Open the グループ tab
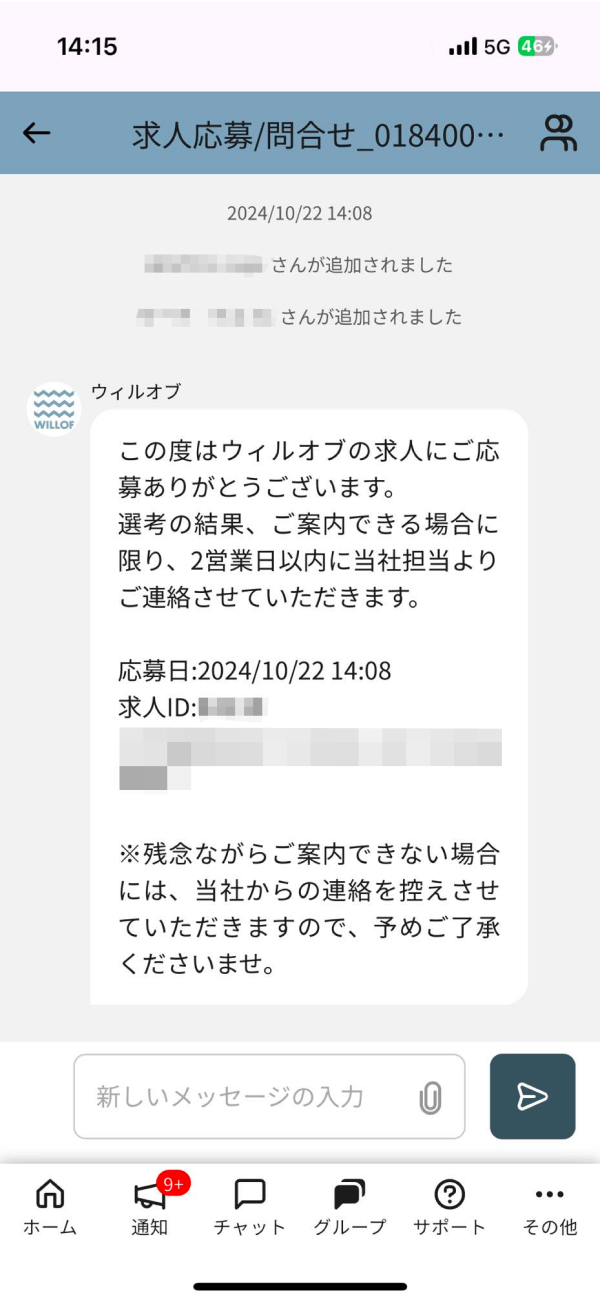Screen dimensions: 600x1300 tap(349, 1207)
